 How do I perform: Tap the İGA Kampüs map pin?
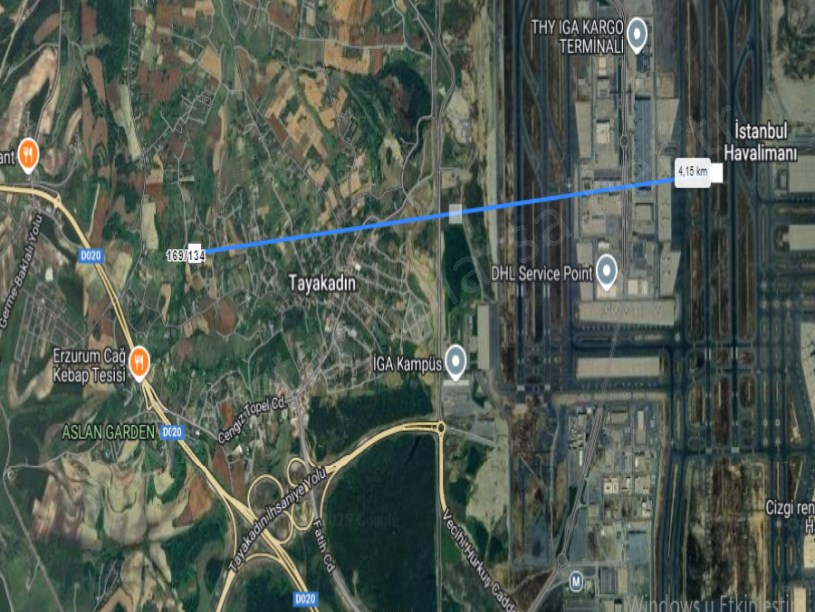(456, 362)
